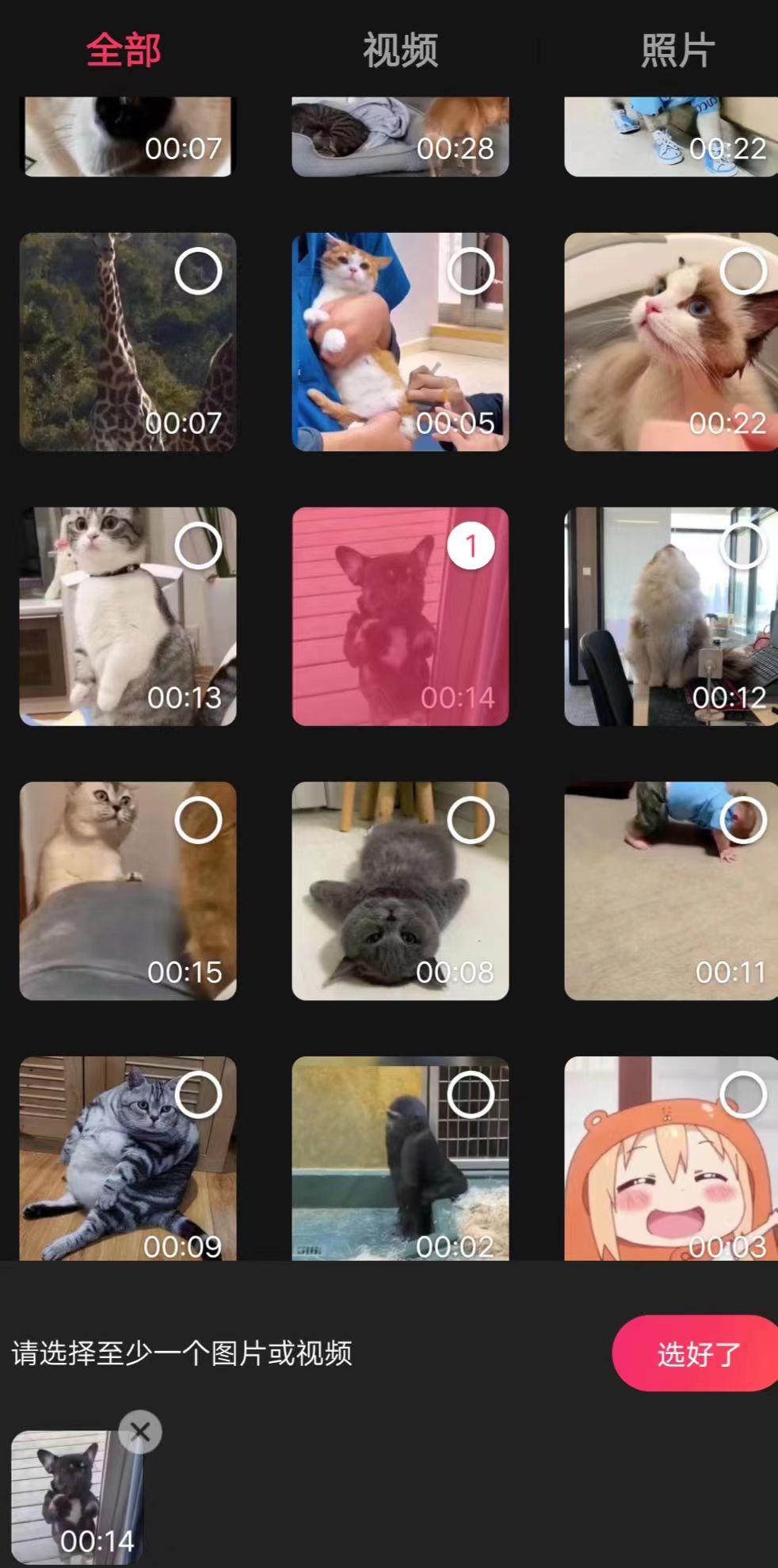Image resolution: width=778 pixels, height=1568 pixels.
Task: Select the 00:12 office cat video
Action: coord(743,546)
